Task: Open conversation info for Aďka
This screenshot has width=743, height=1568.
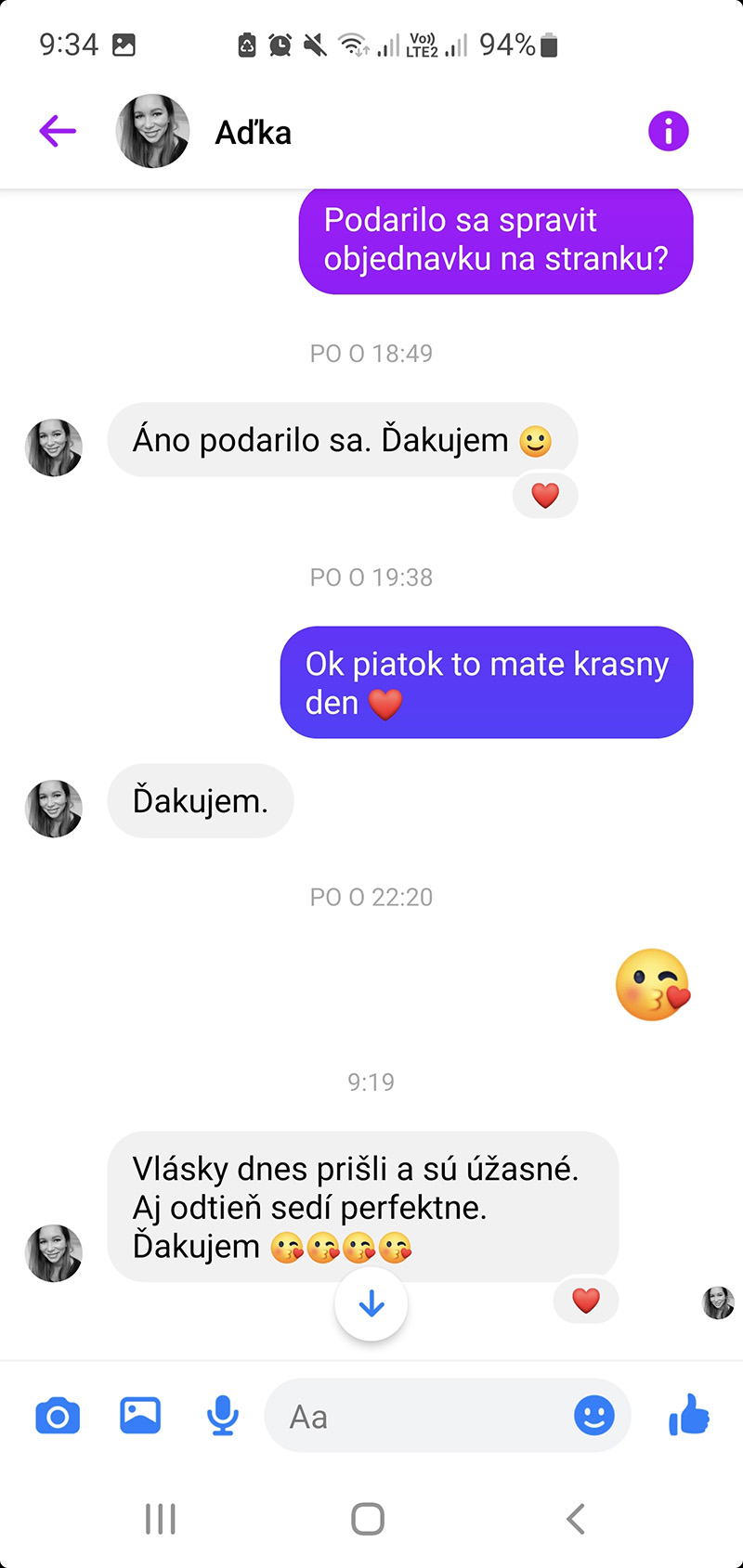Action: (669, 131)
